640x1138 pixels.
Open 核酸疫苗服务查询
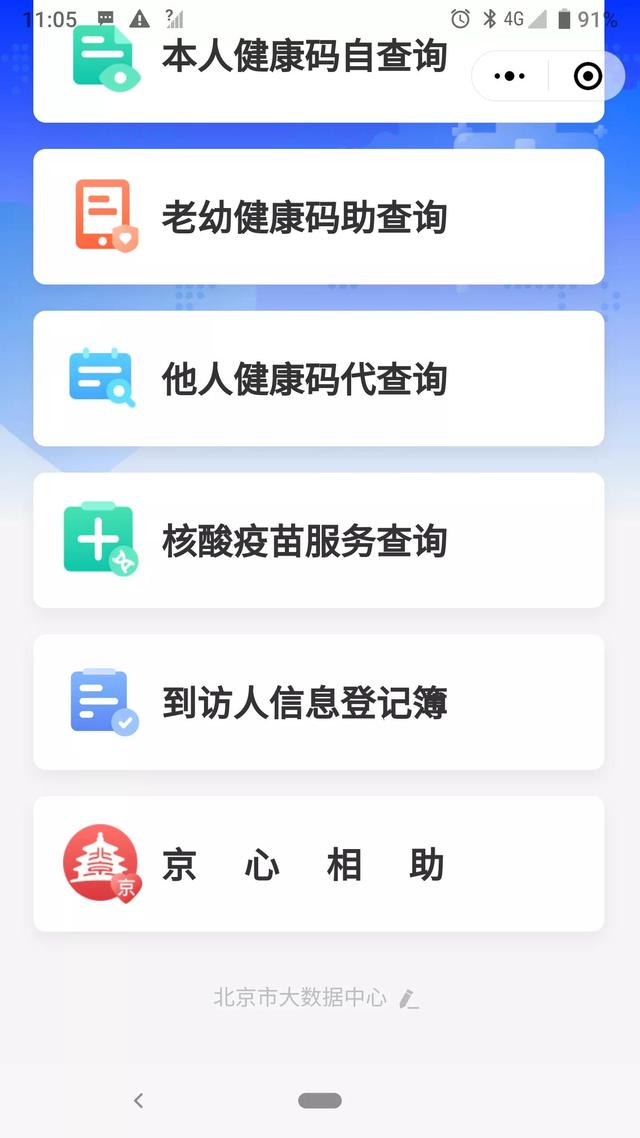coord(318,541)
